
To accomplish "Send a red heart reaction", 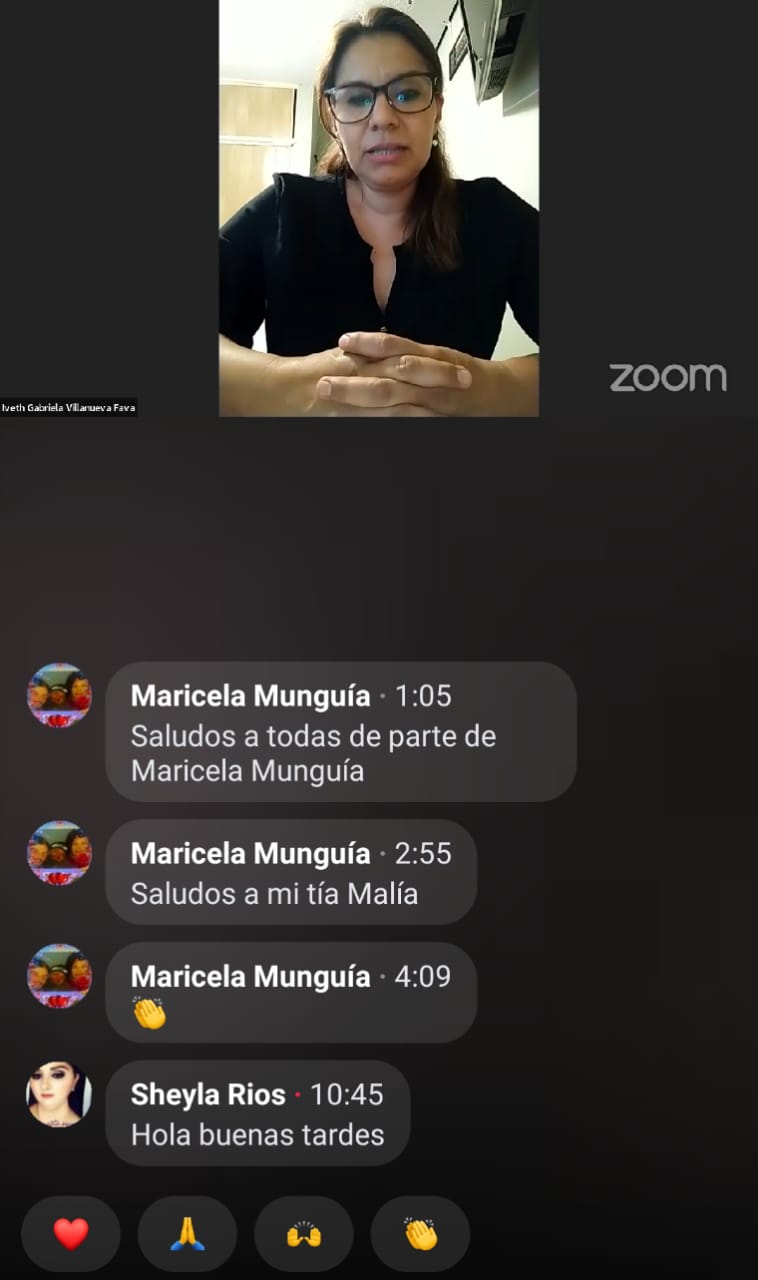I will coord(71,1234).
